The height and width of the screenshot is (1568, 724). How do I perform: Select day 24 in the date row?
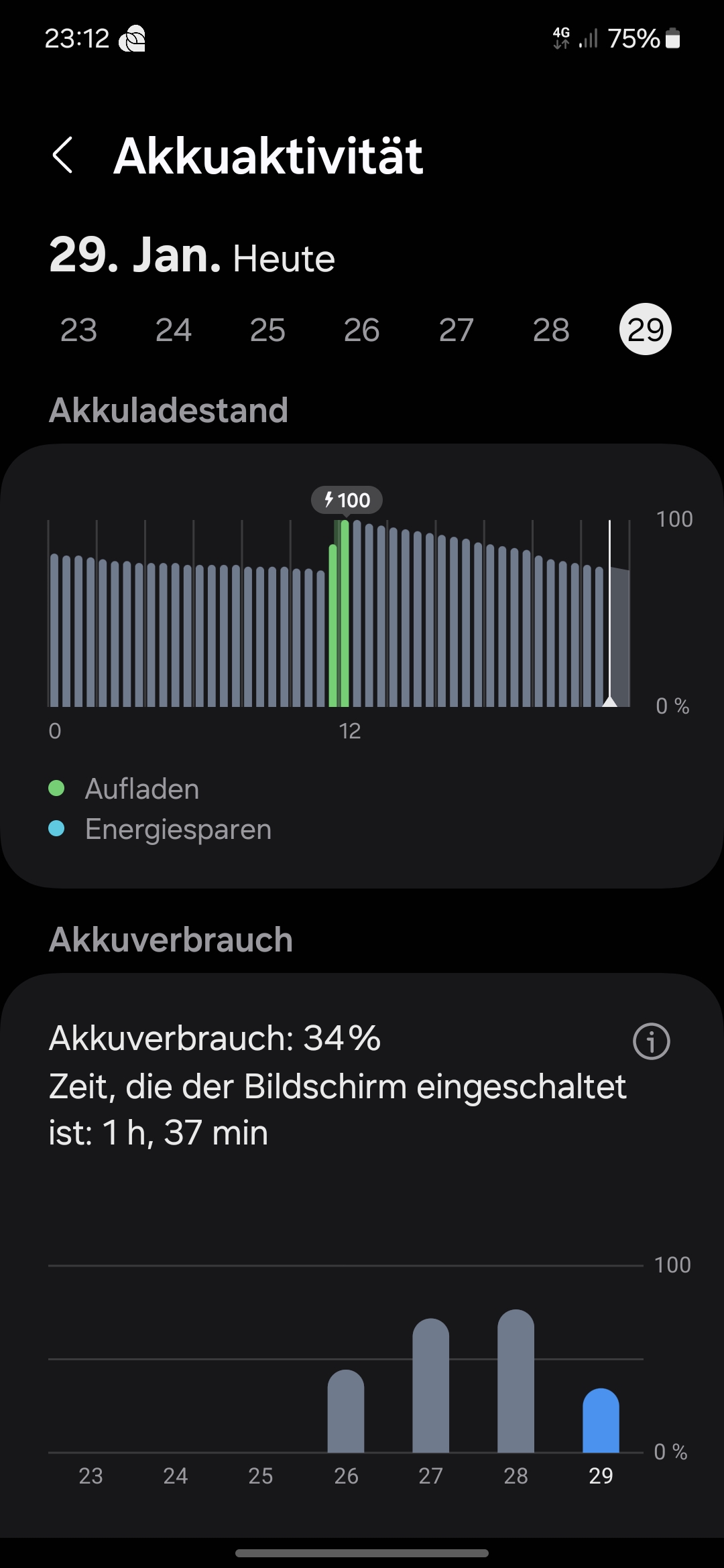pyautogui.click(x=172, y=330)
